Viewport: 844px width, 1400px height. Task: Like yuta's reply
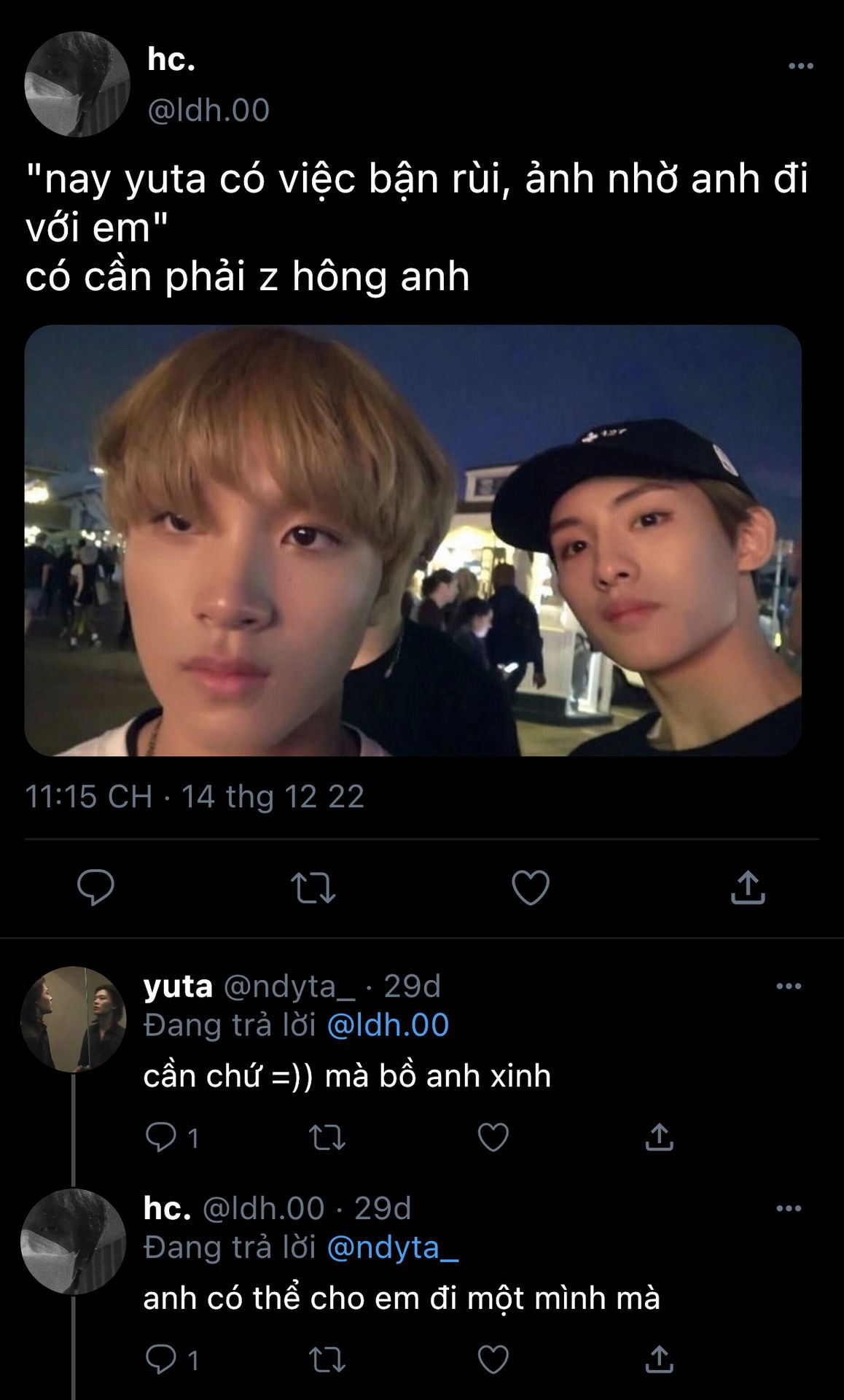[493, 1137]
